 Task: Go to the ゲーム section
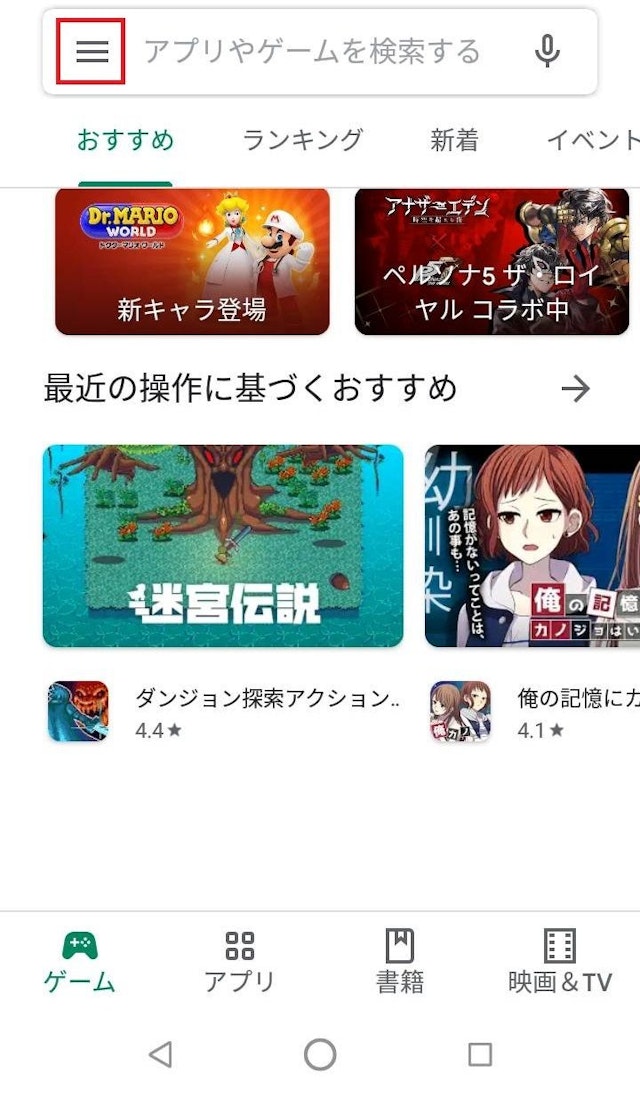(80, 961)
